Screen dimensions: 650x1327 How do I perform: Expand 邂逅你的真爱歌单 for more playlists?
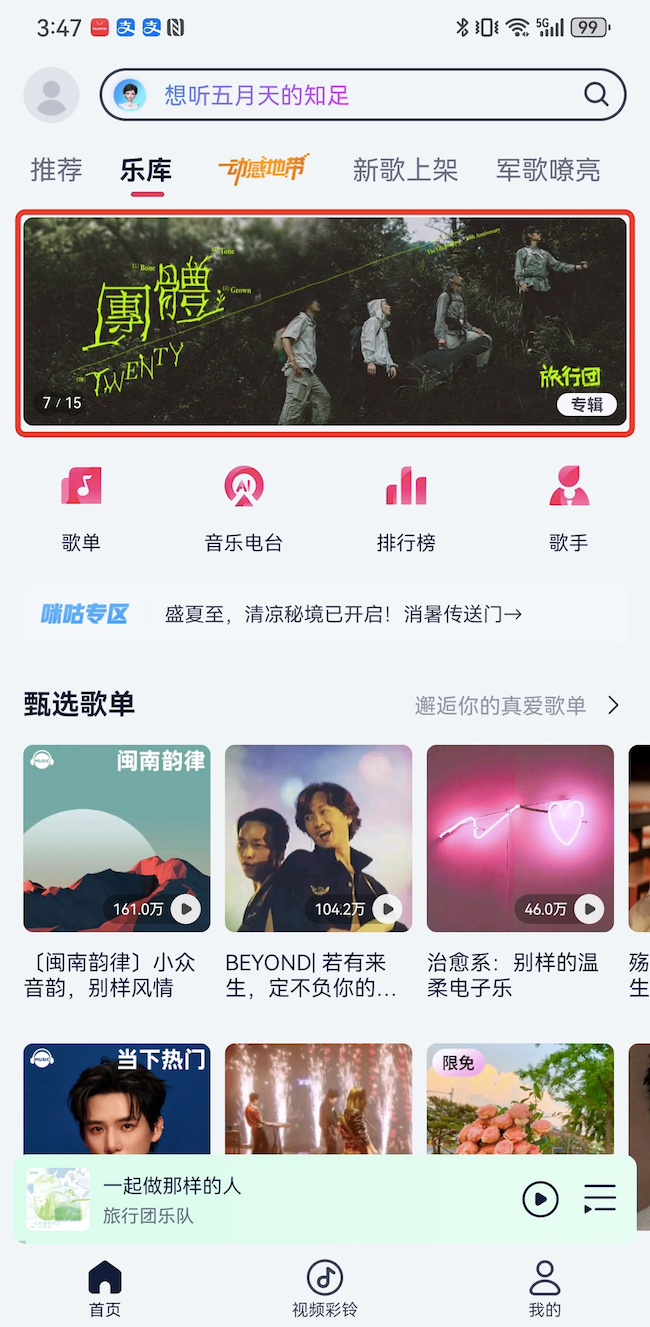point(517,705)
